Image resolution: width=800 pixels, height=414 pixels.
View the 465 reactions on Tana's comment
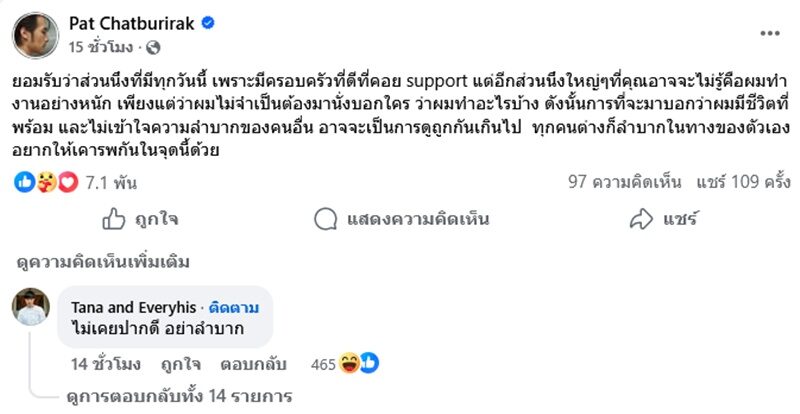click(x=342, y=364)
